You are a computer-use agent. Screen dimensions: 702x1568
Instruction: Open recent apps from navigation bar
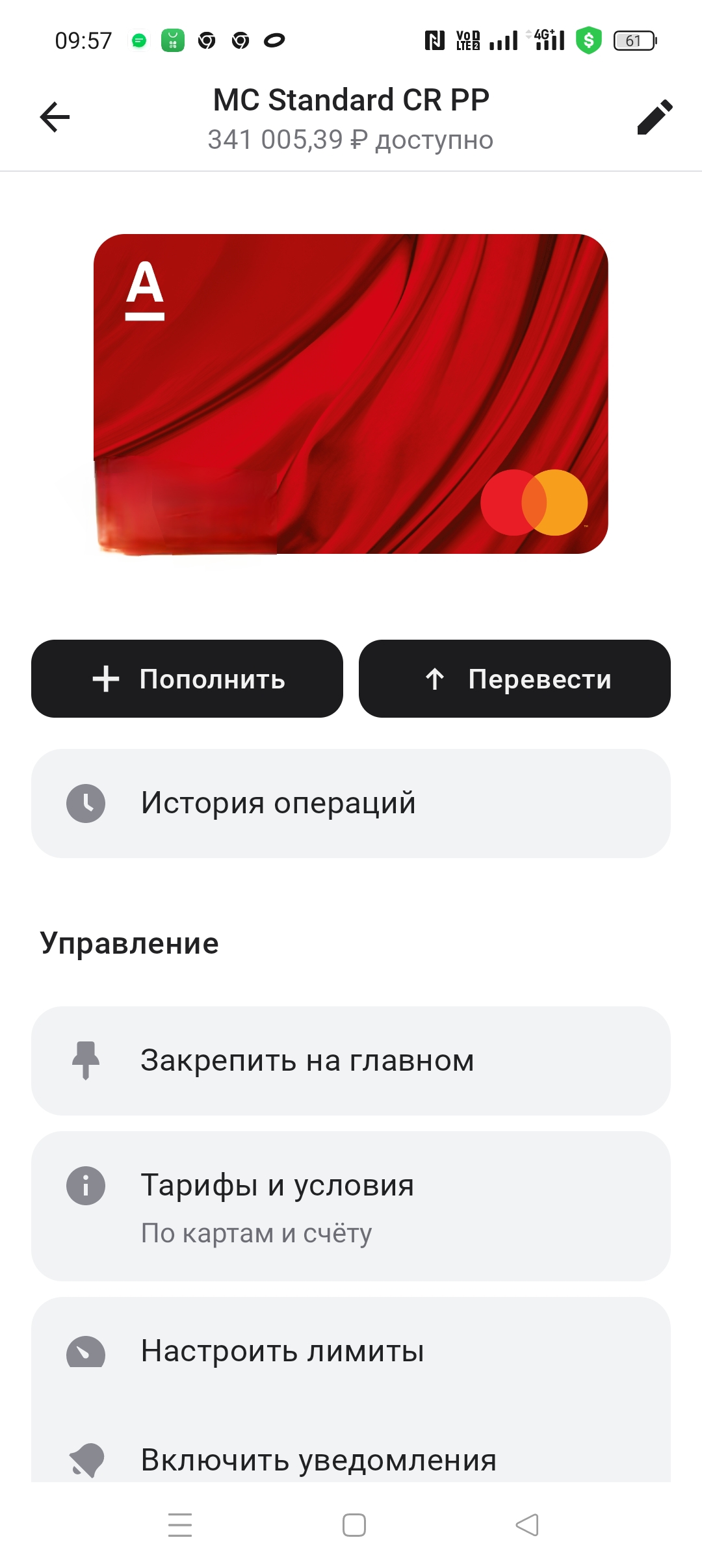180,1525
